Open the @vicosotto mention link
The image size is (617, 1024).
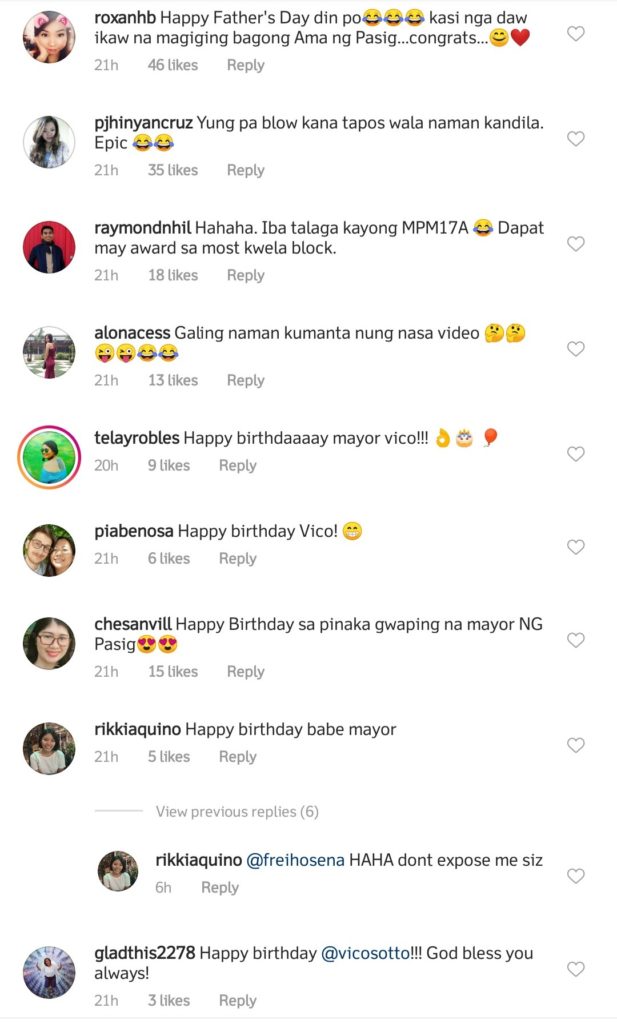[x=365, y=953]
